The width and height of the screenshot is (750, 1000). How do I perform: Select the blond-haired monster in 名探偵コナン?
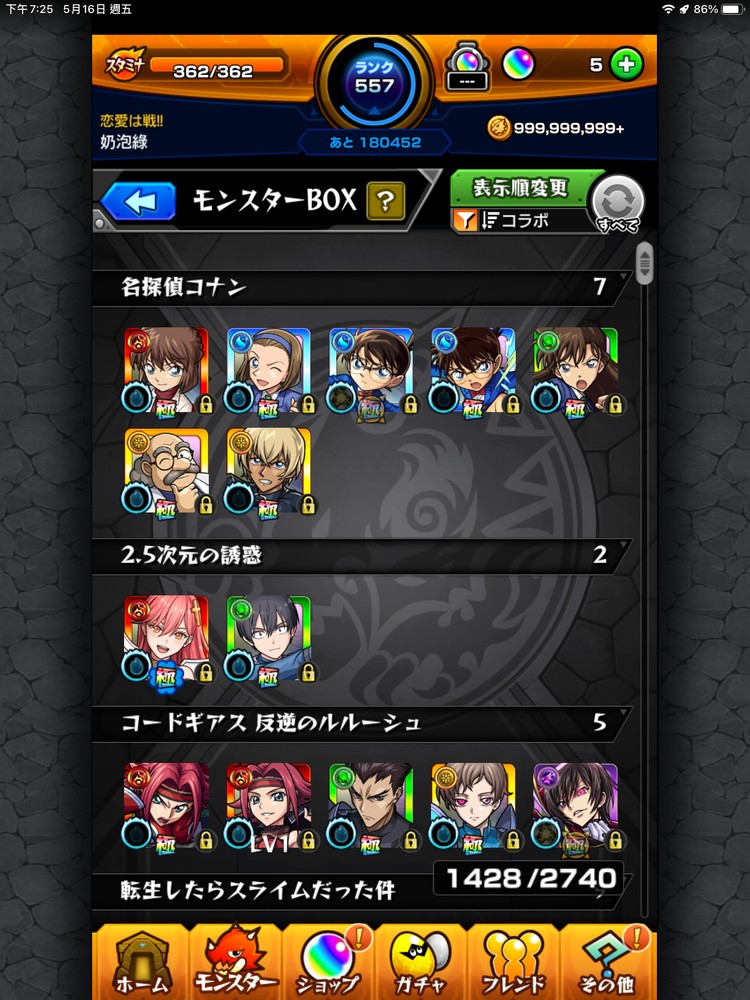(x=268, y=471)
